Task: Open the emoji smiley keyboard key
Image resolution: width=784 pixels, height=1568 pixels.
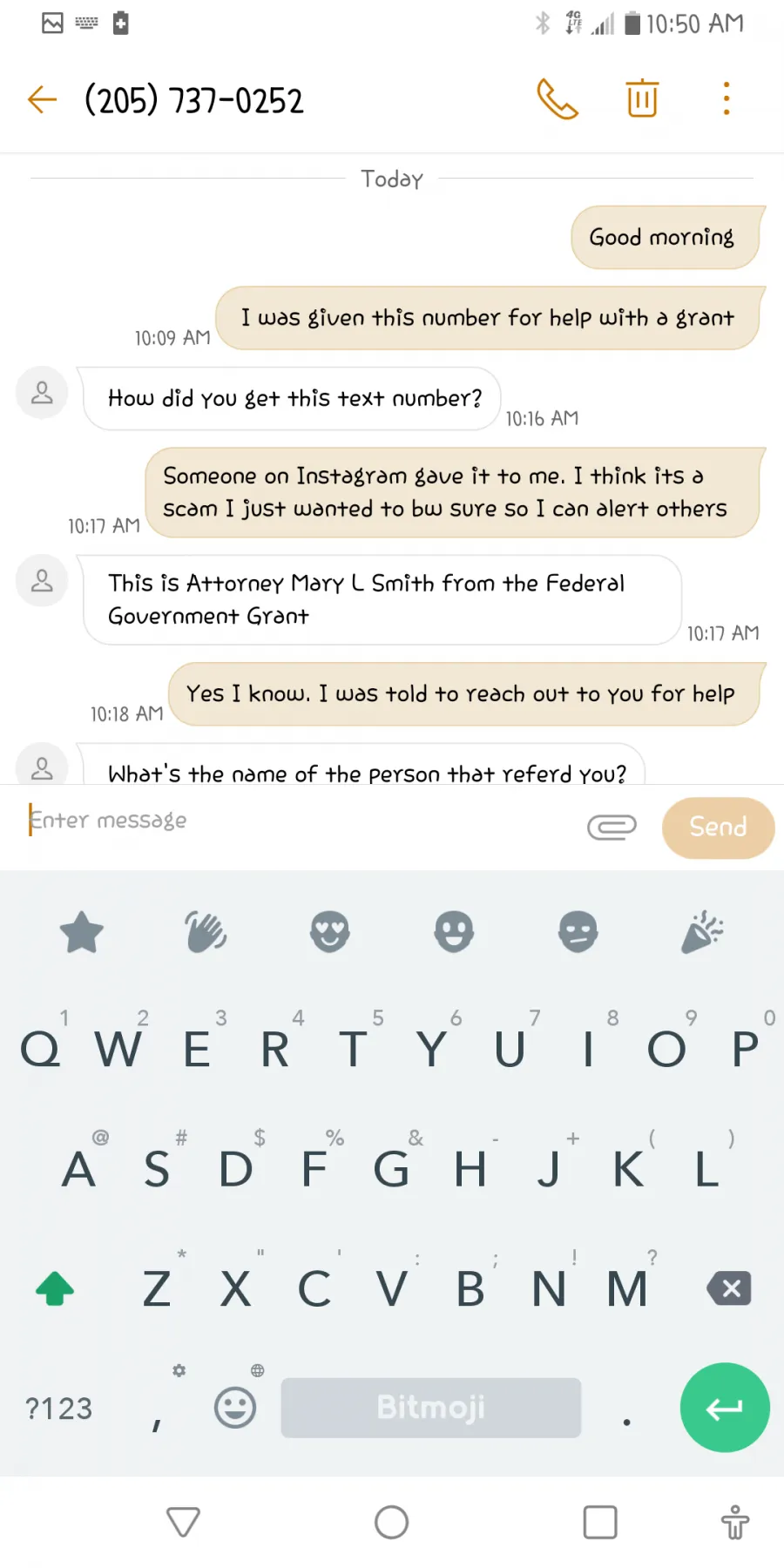Action: coord(235,1407)
